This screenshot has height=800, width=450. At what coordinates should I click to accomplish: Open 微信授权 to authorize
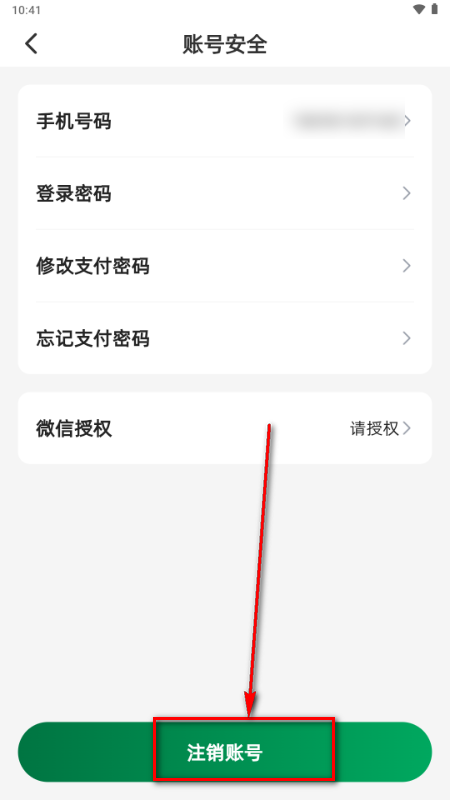224,428
